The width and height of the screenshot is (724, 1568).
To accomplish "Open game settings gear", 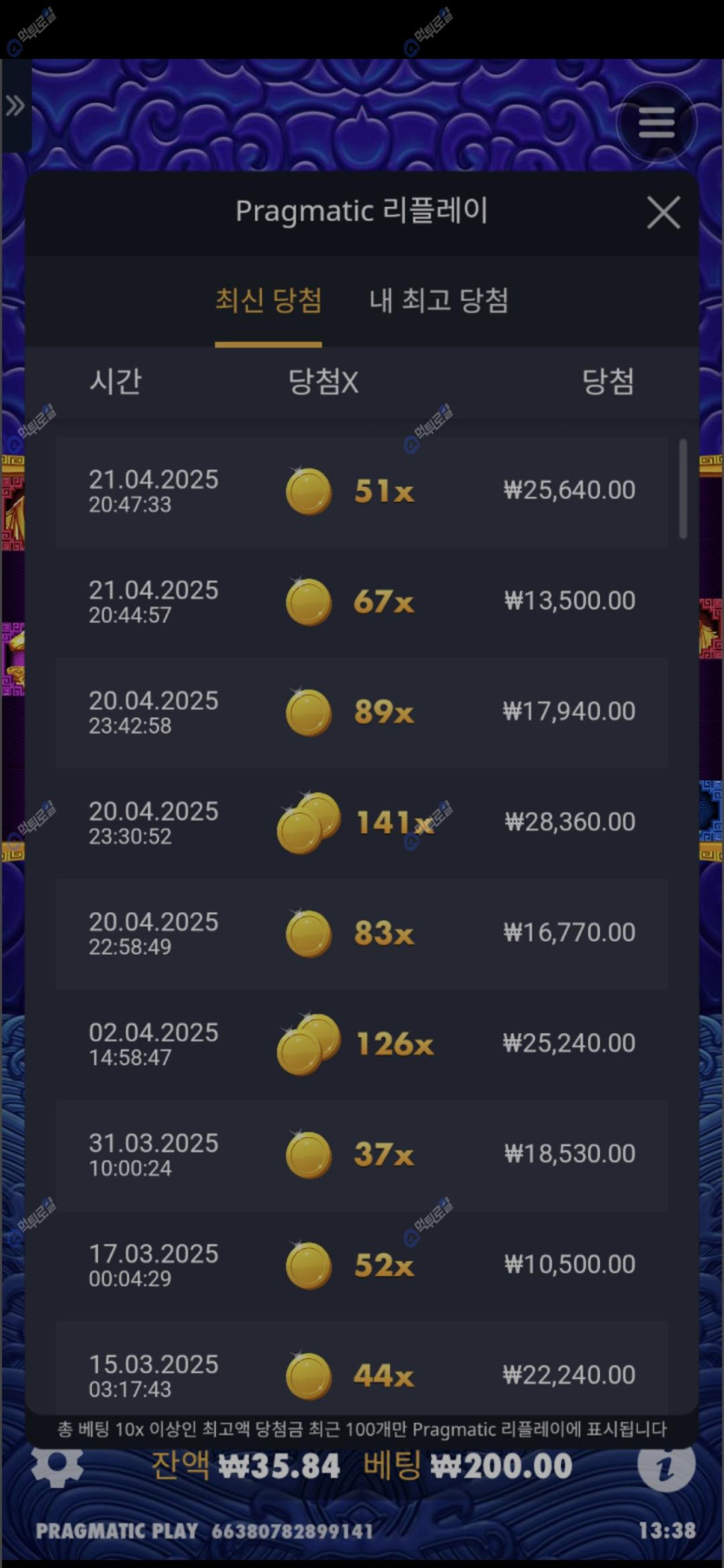I will coord(57,1467).
